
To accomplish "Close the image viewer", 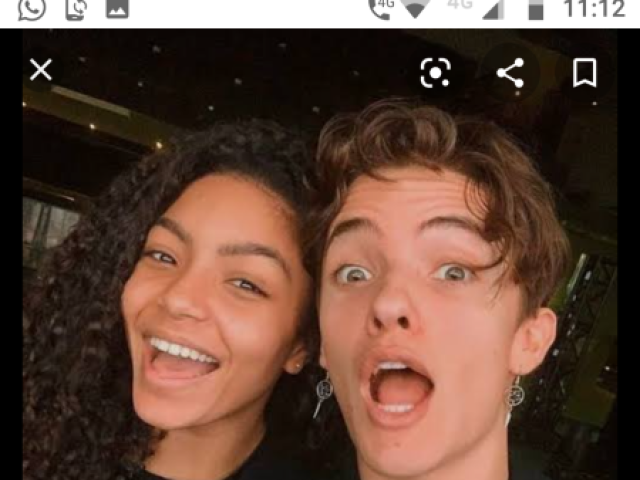I will pyautogui.click(x=40, y=70).
